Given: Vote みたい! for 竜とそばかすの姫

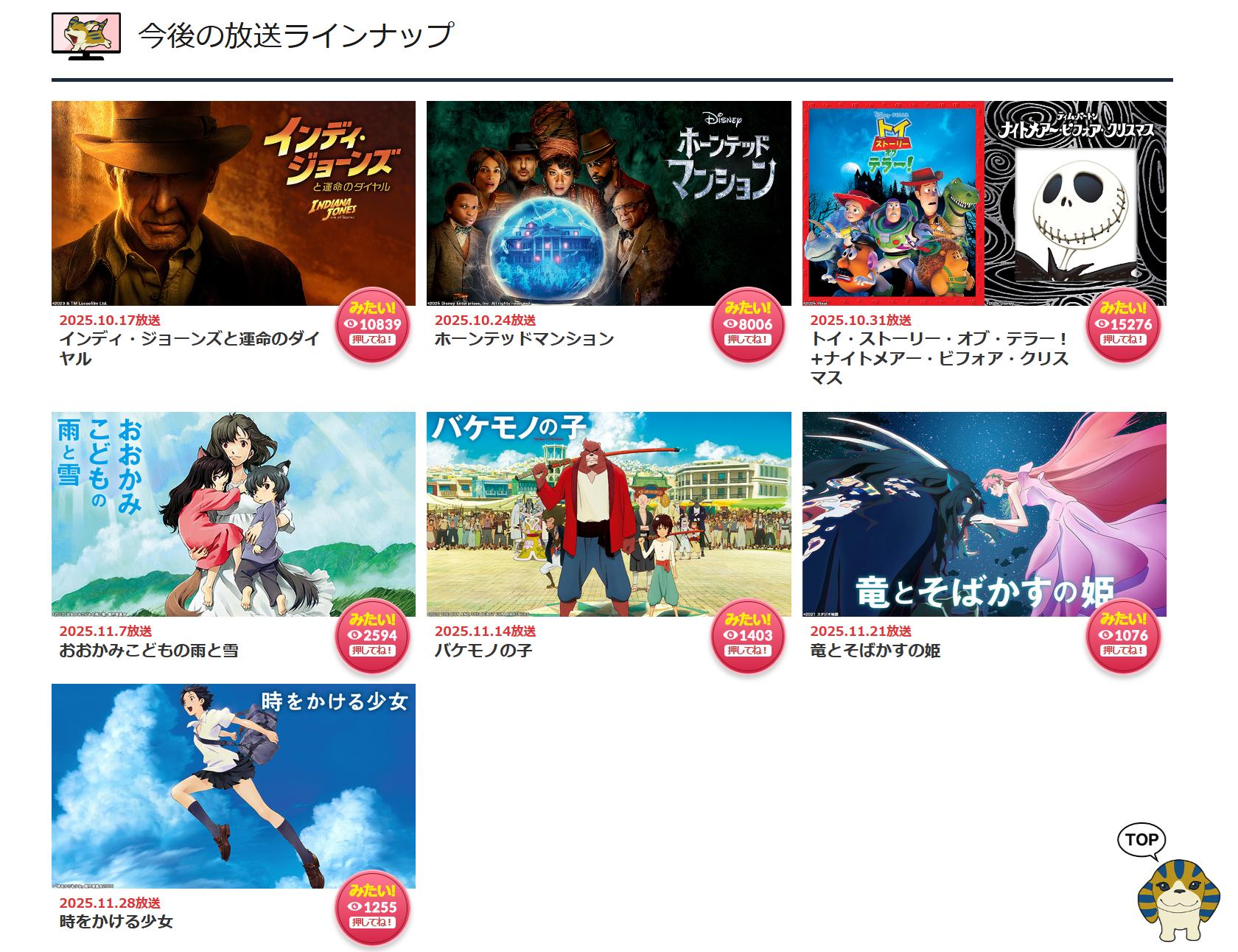Looking at the screenshot, I should click(1122, 636).
